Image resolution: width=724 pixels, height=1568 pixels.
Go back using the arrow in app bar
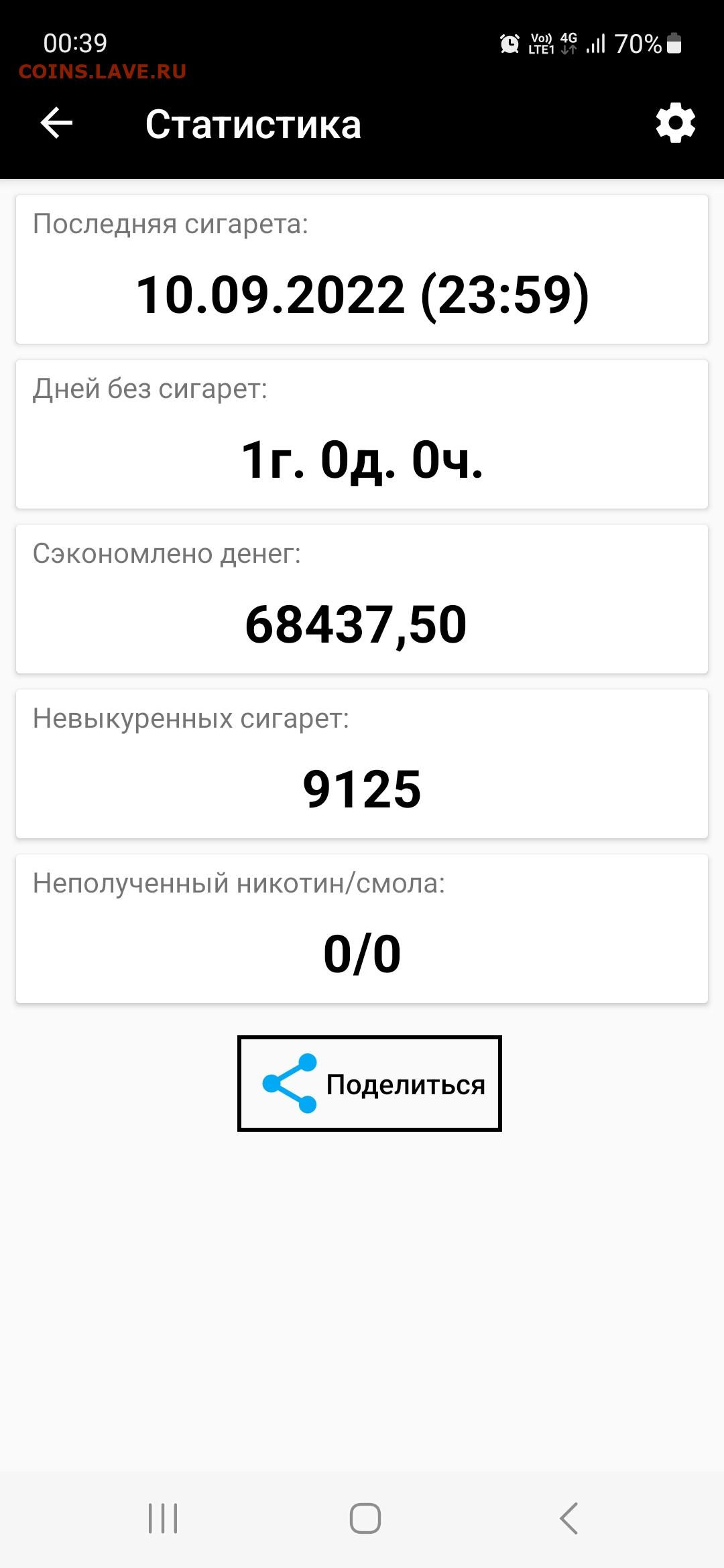tap(56, 123)
